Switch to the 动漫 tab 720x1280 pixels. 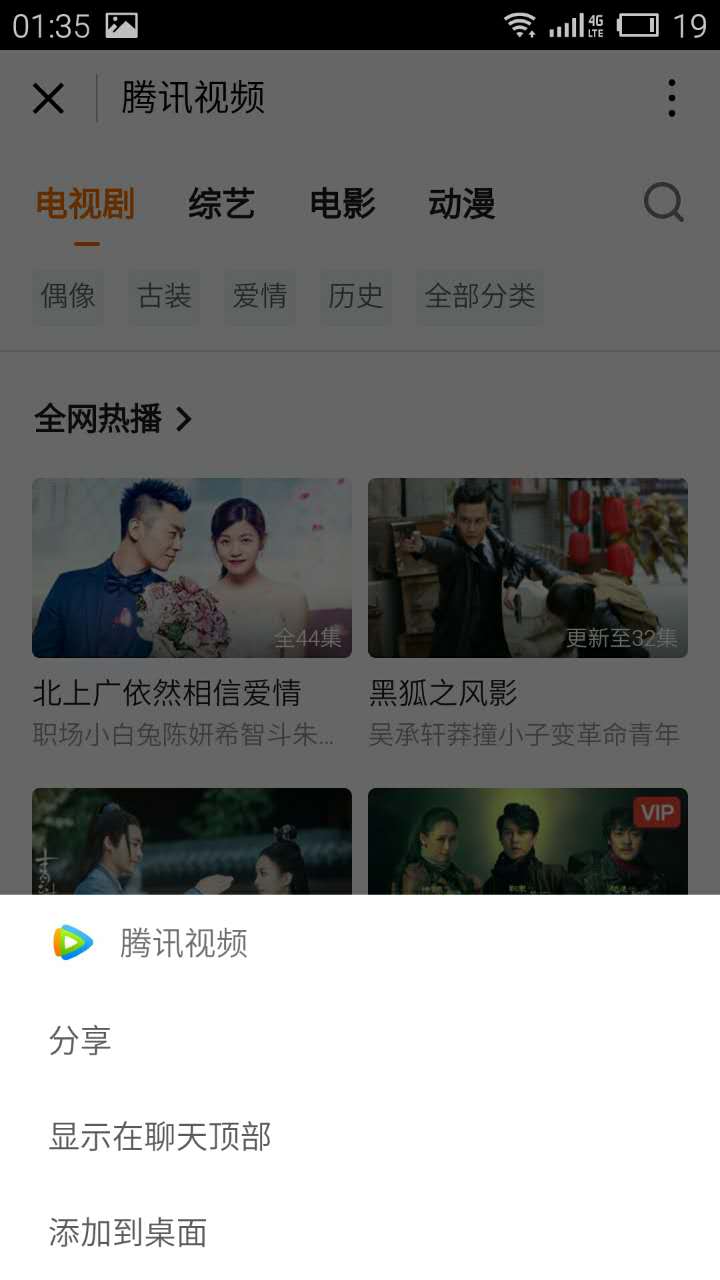(462, 204)
